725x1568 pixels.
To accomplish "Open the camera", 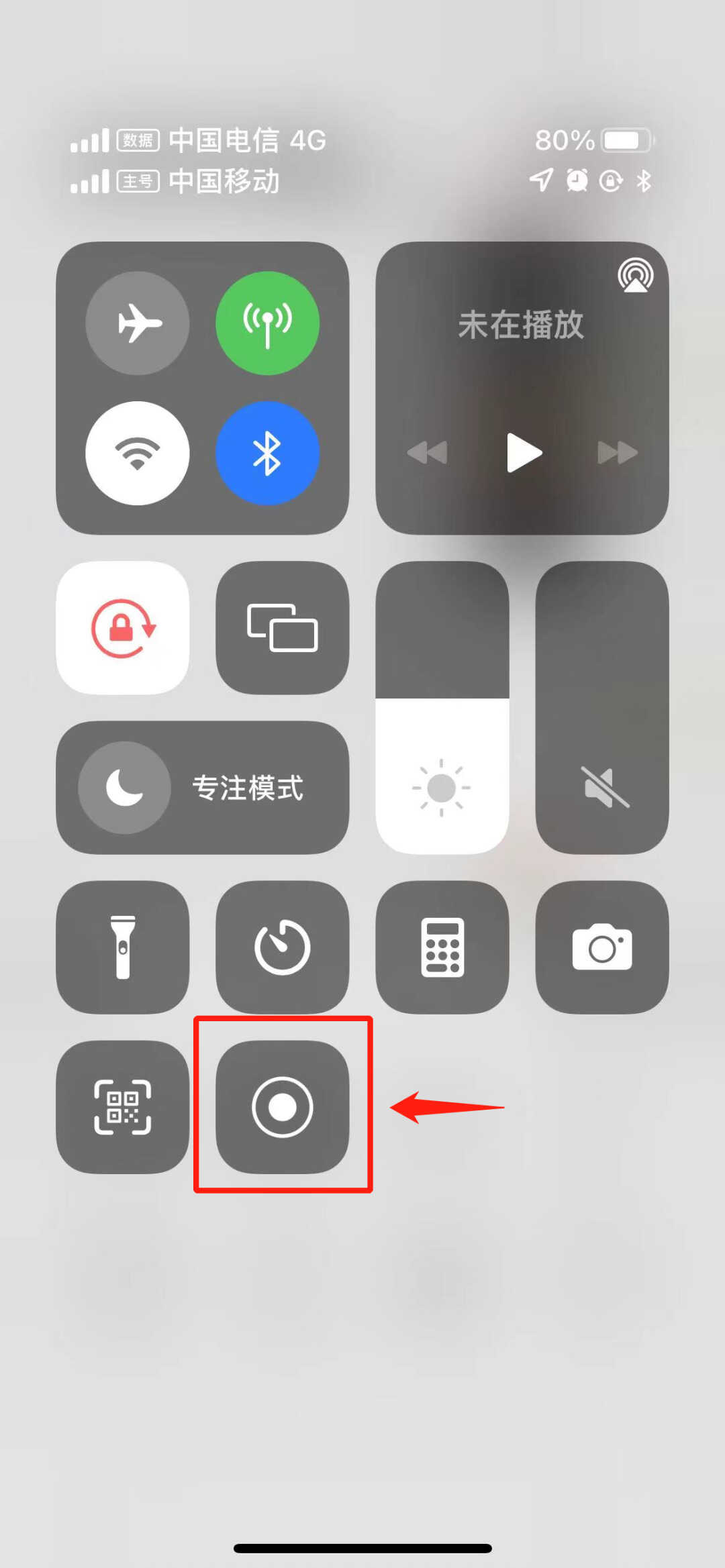I will (602, 947).
